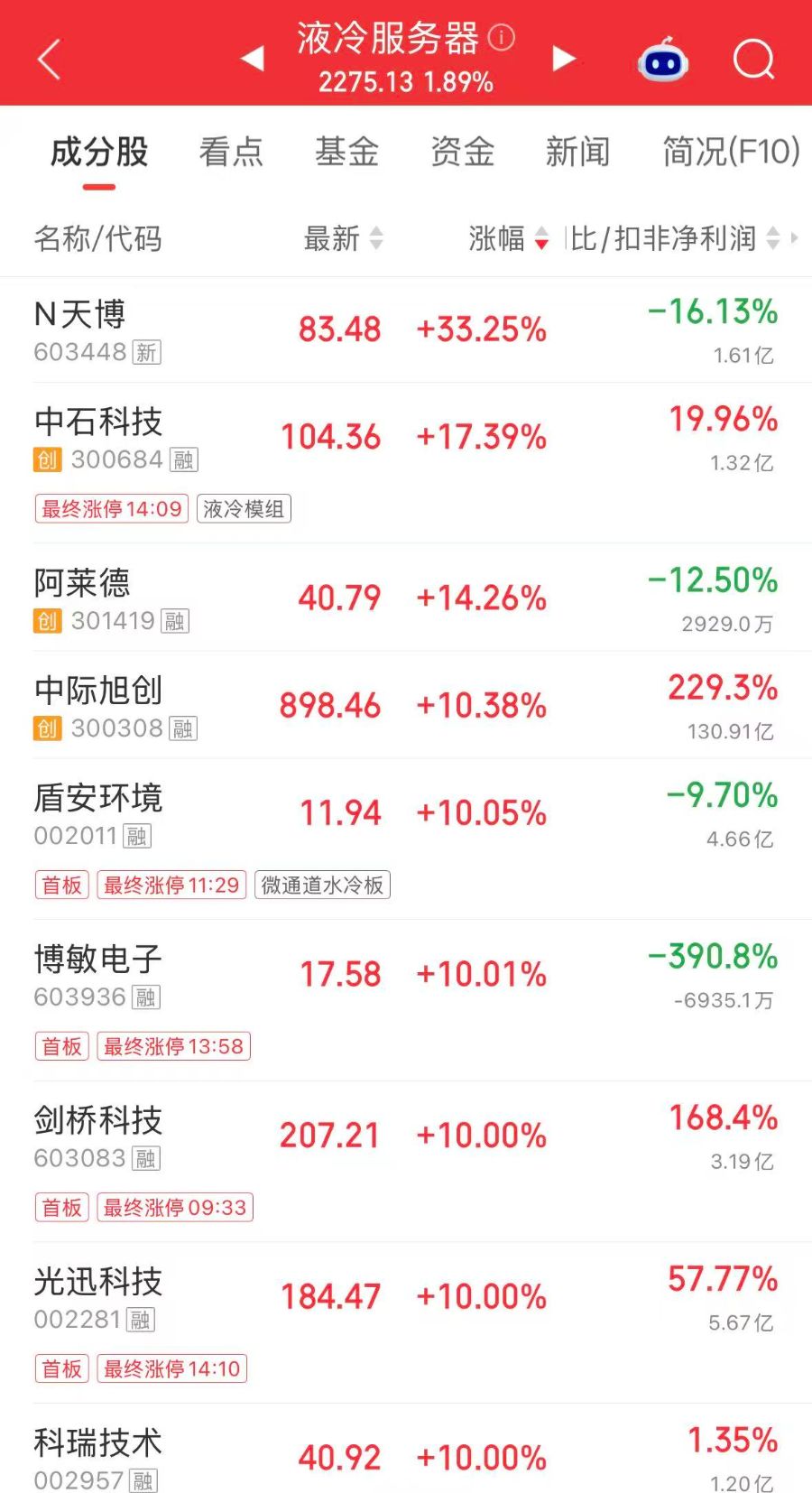Switch to the 基金 tab

pos(346,152)
